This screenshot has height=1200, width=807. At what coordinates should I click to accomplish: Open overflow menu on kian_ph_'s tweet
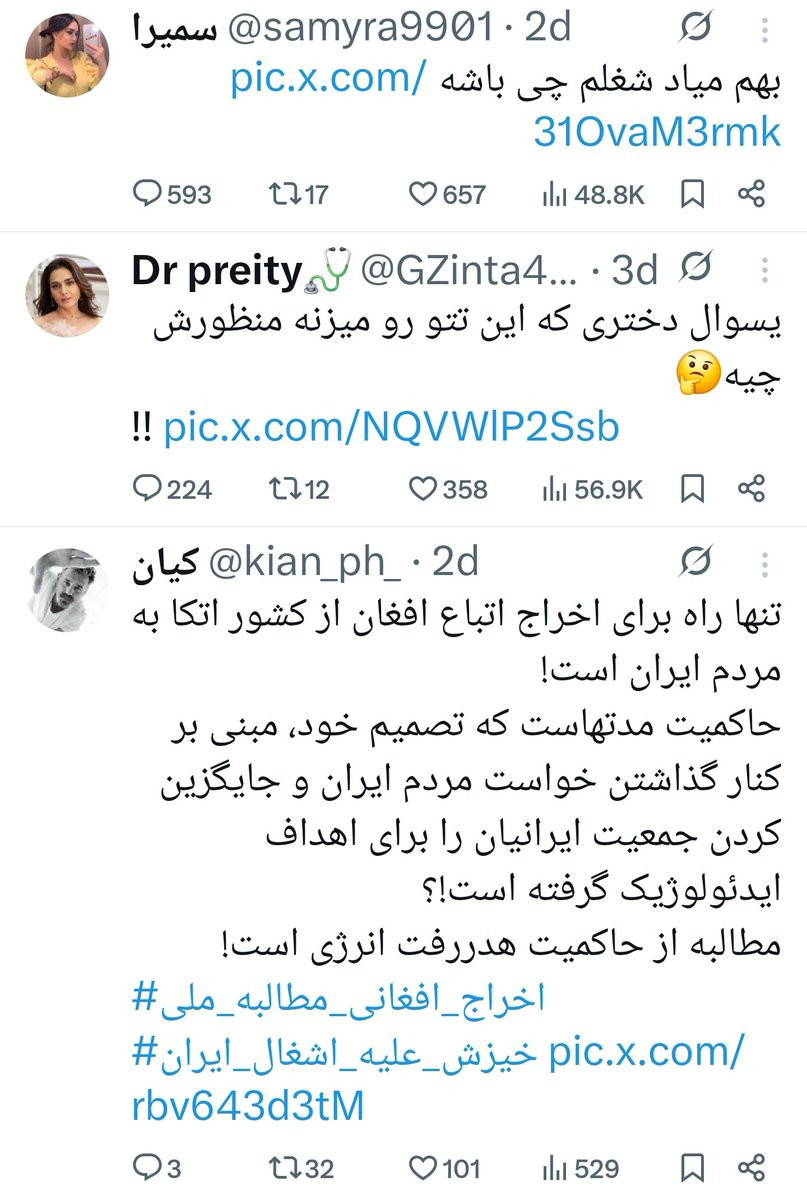click(765, 563)
